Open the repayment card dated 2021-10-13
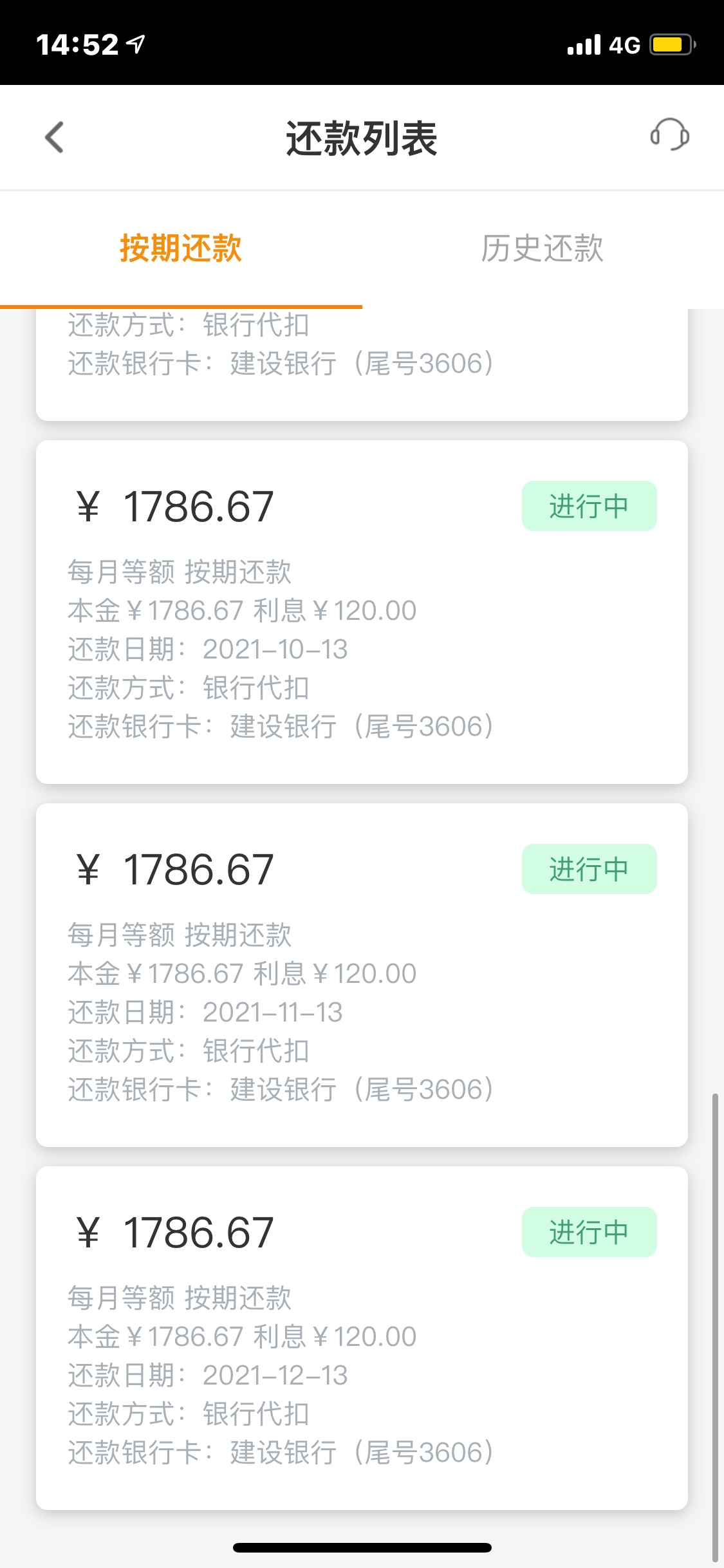The image size is (724, 1568). click(362, 612)
